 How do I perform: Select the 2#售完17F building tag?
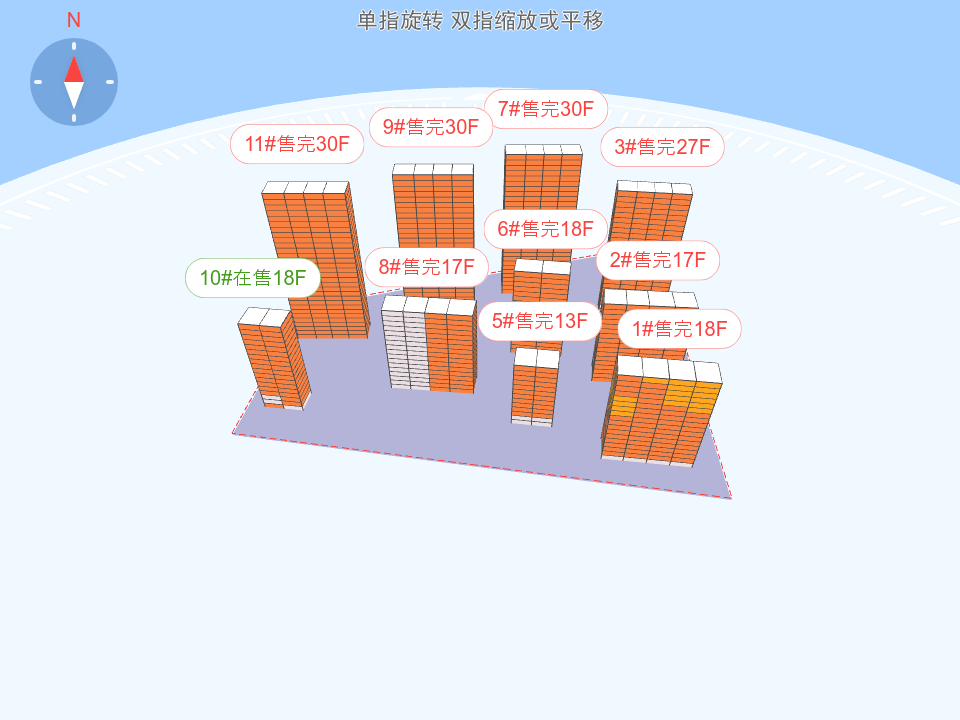[x=658, y=261]
